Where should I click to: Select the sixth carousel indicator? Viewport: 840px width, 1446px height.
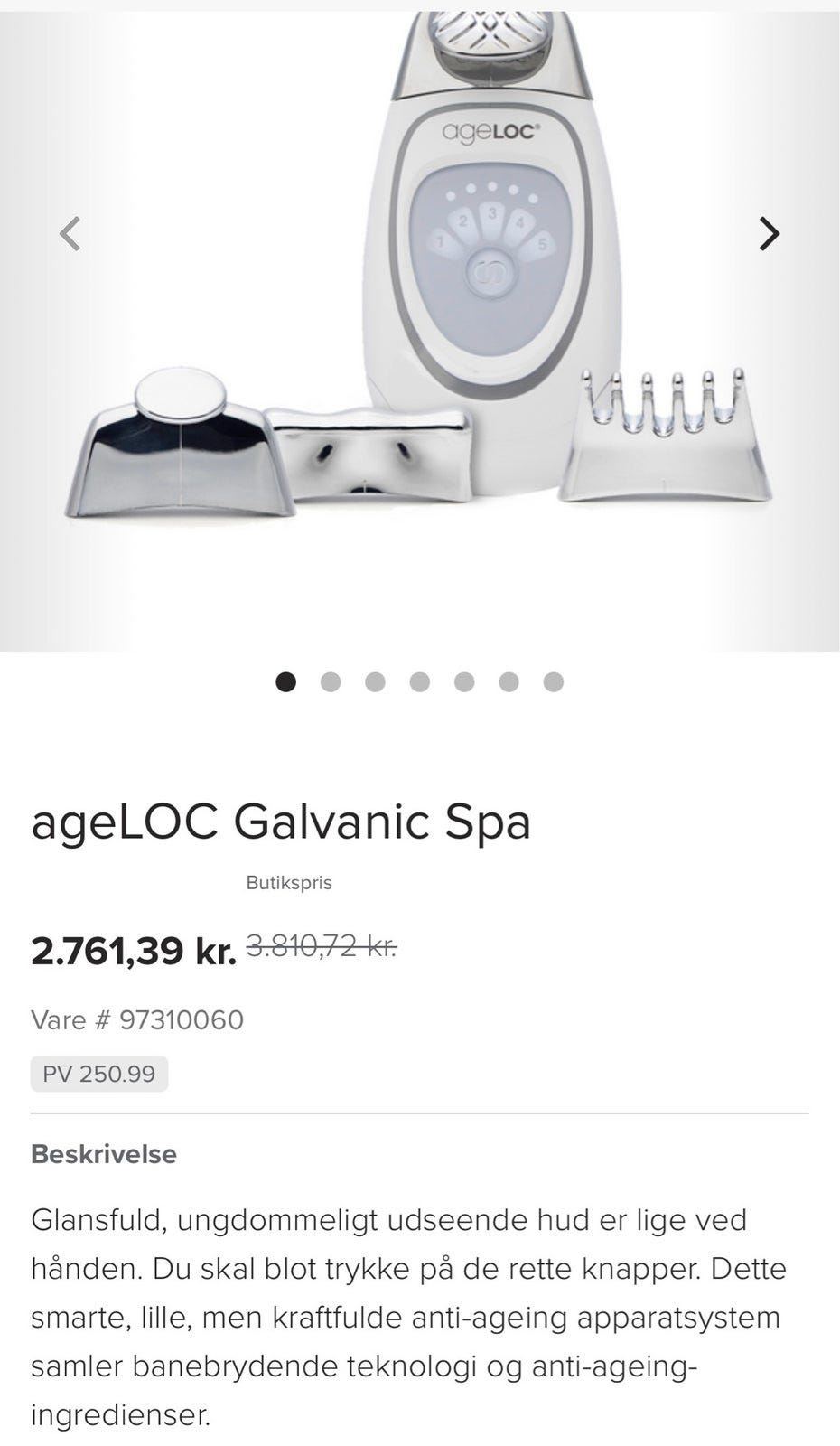point(509,682)
